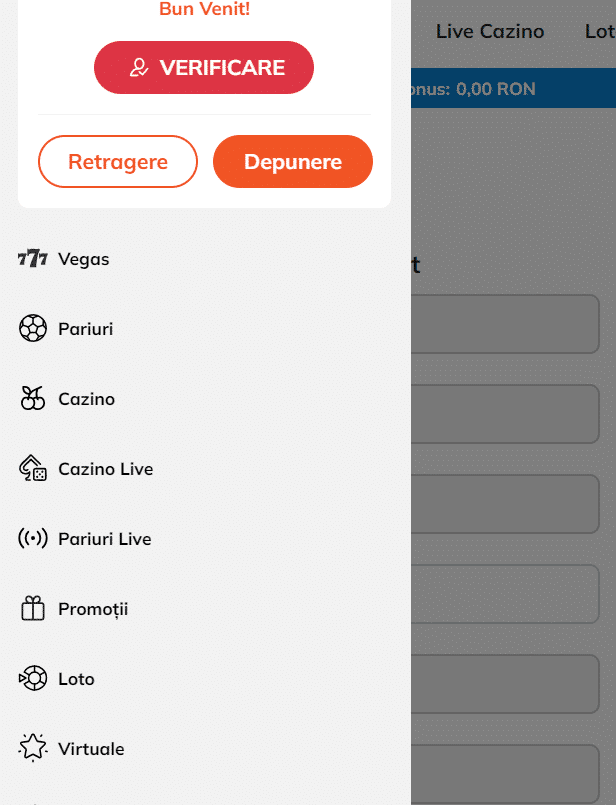Image resolution: width=616 pixels, height=805 pixels.
Task: Go to Pariuri sports betting
Action: tap(85, 329)
